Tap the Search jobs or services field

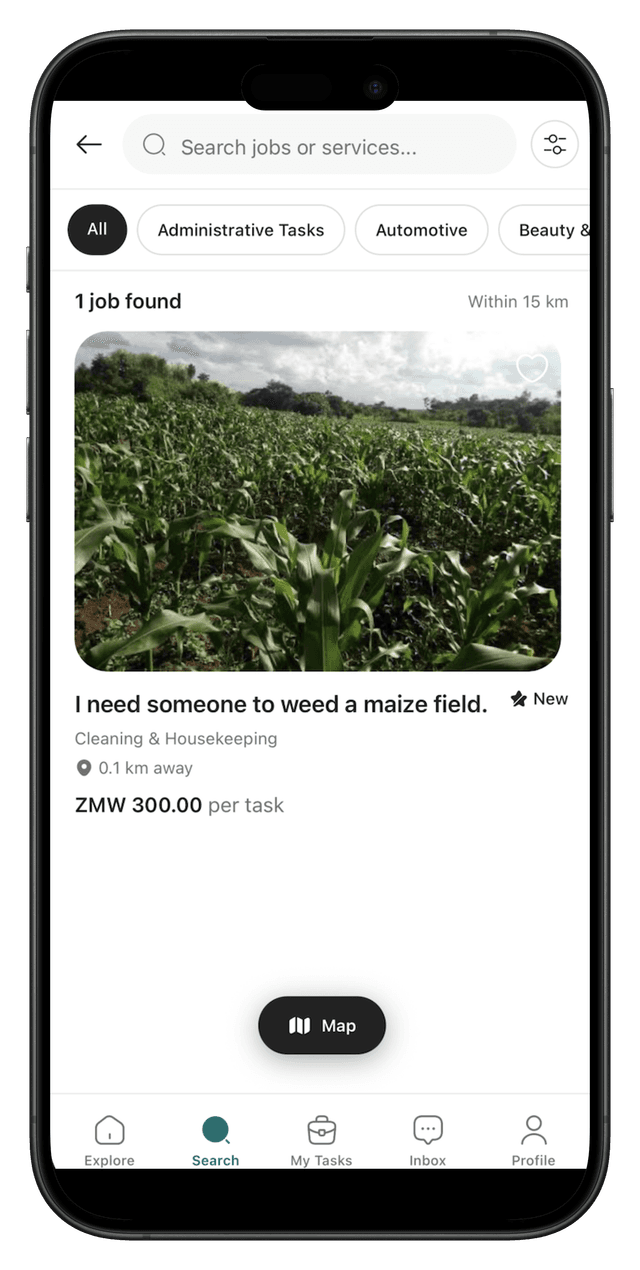[x=320, y=147]
